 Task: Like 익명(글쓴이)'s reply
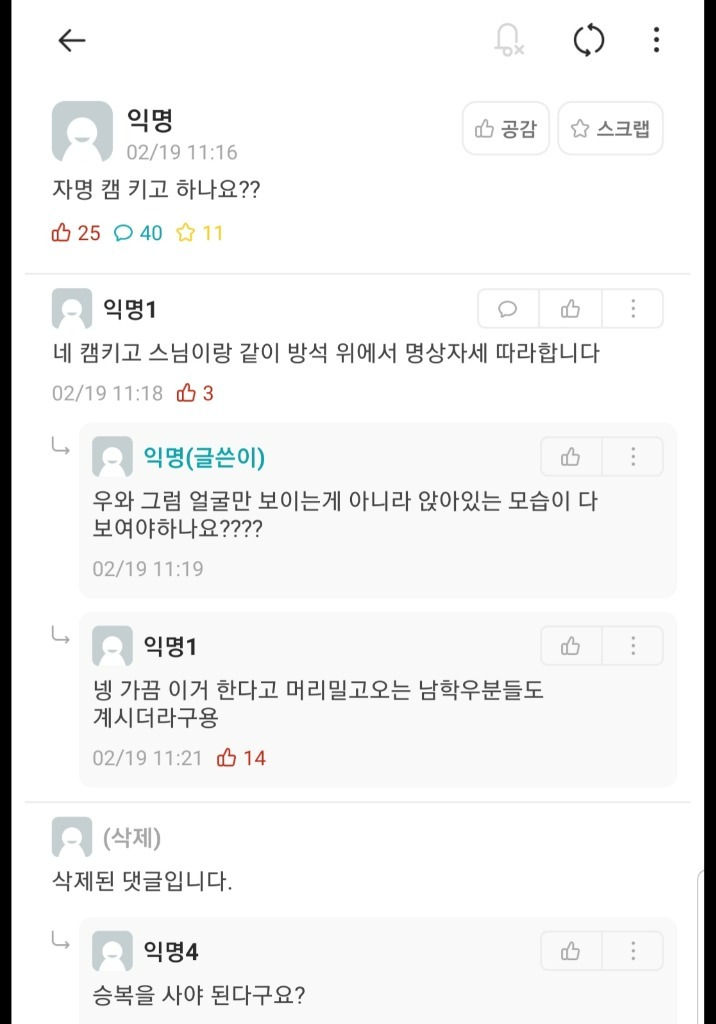click(x=571, y=457)
